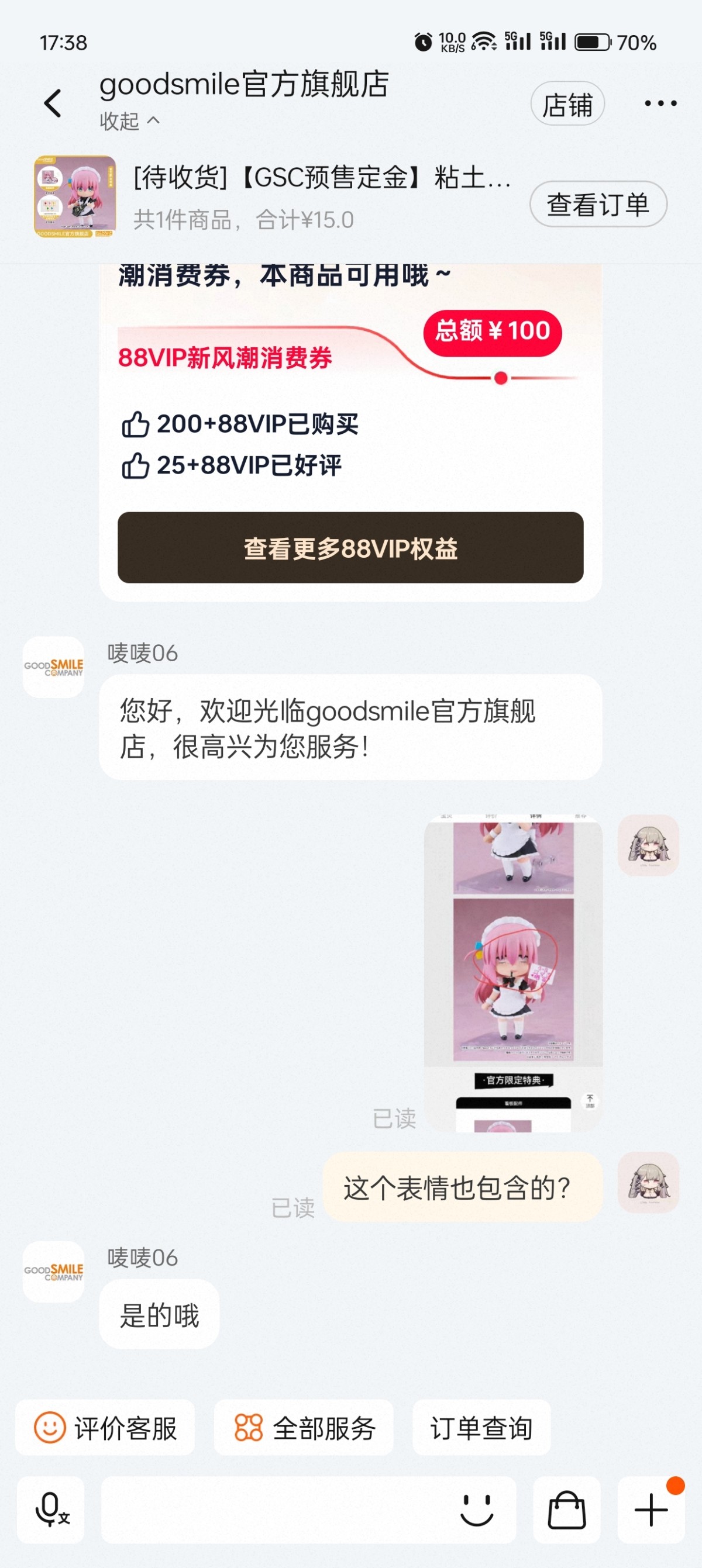This screenshot has width=702, height=1568.
Task: Open the three-dot overflow menu
Action: [660, 103]
